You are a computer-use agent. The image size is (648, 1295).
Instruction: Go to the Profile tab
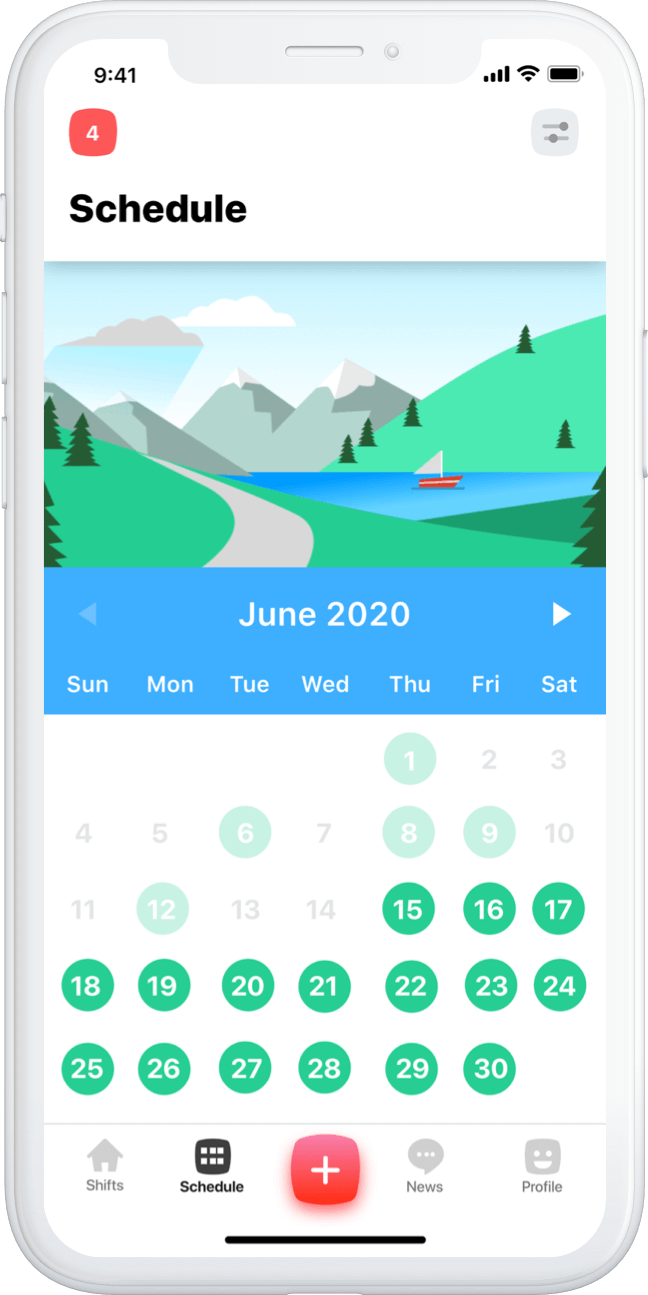click(542, 1167)
